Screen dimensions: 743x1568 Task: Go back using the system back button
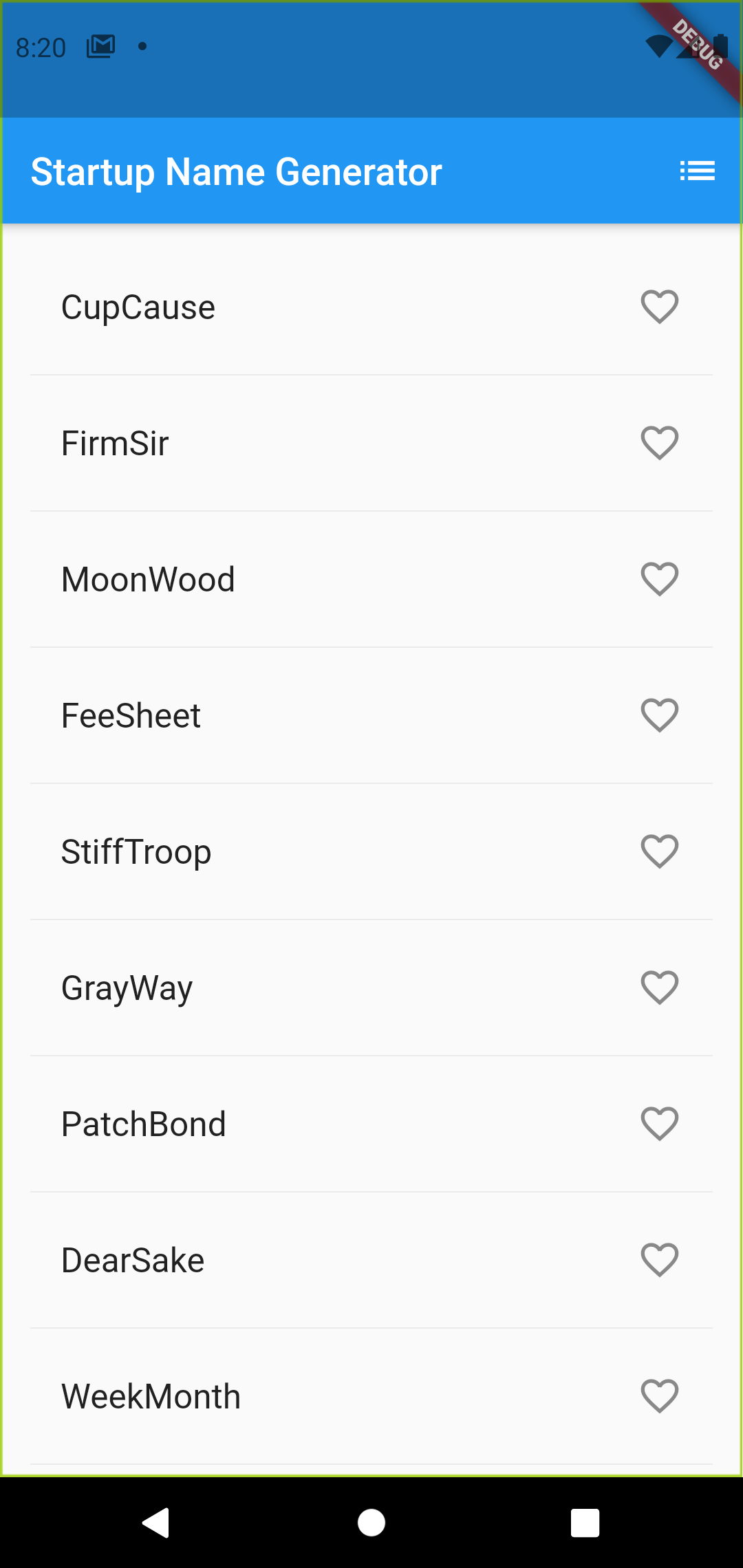coord(156,1523)
